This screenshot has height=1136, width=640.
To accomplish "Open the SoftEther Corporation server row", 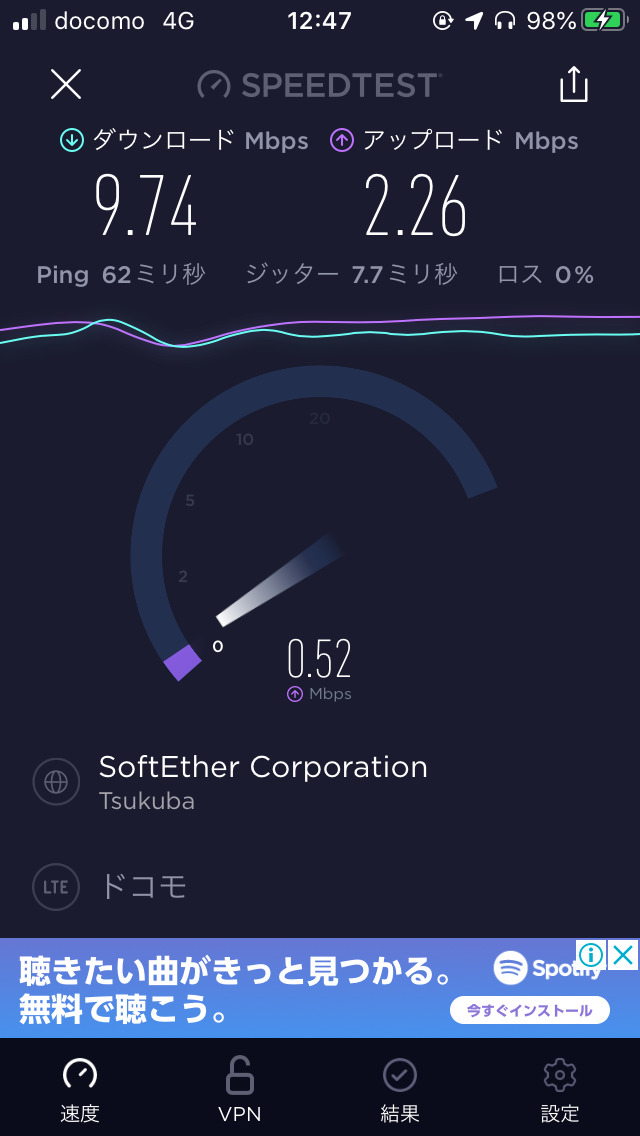I will pos(262,781).
